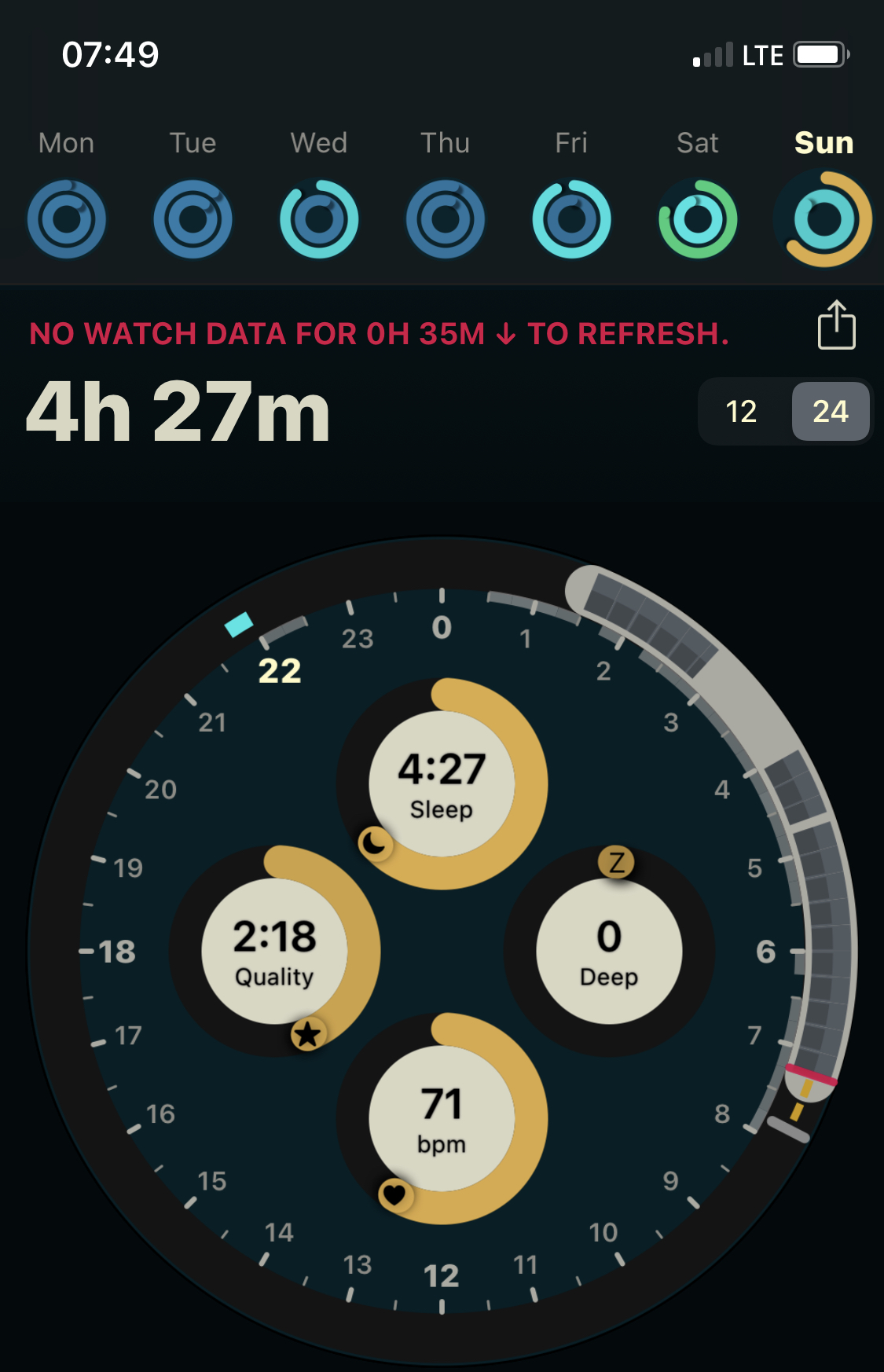View Wednesday's sleep data
The height and width of the screenshot is (1372, 884).
(319, 219)
